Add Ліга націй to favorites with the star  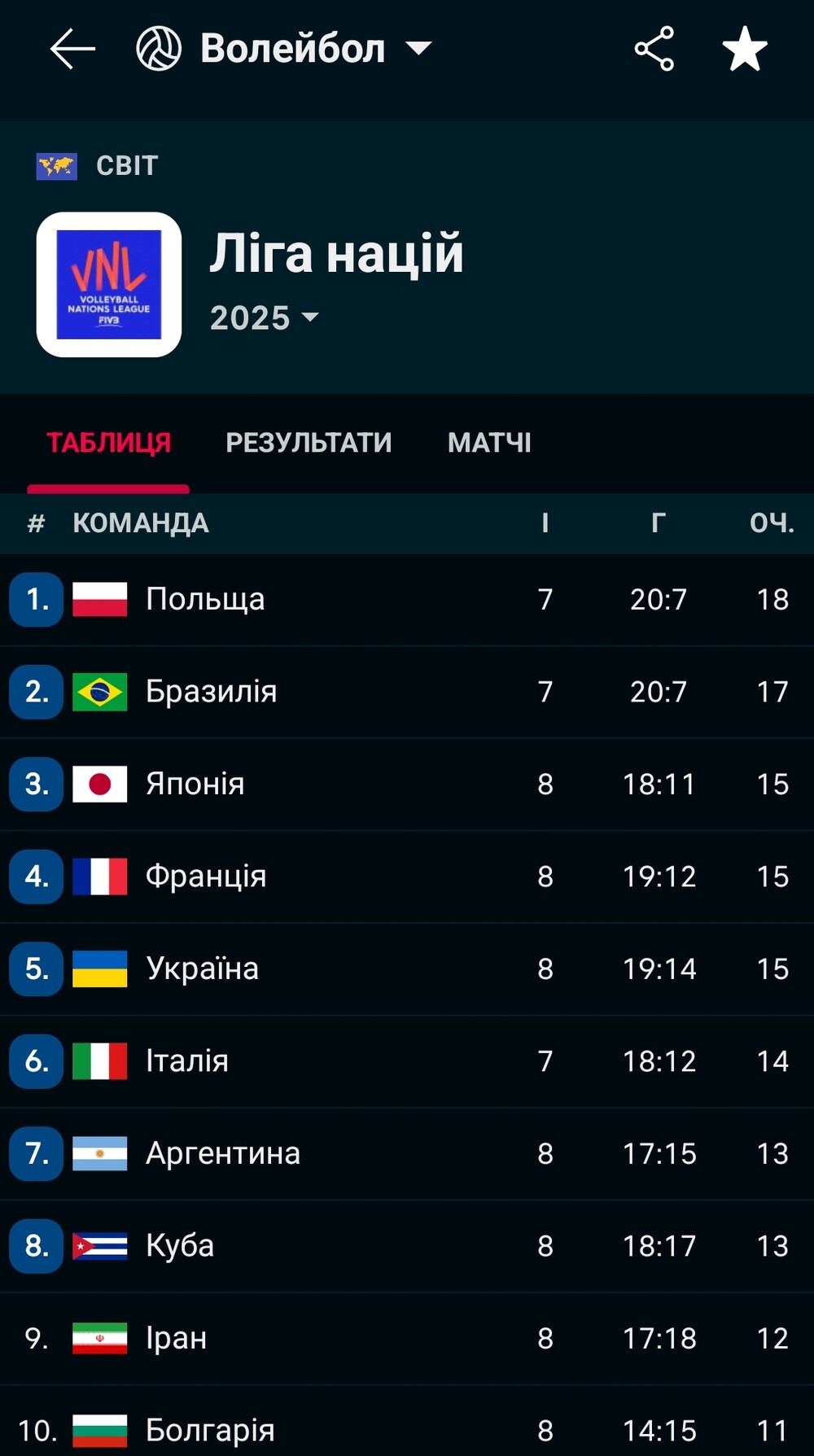point(745,49)
